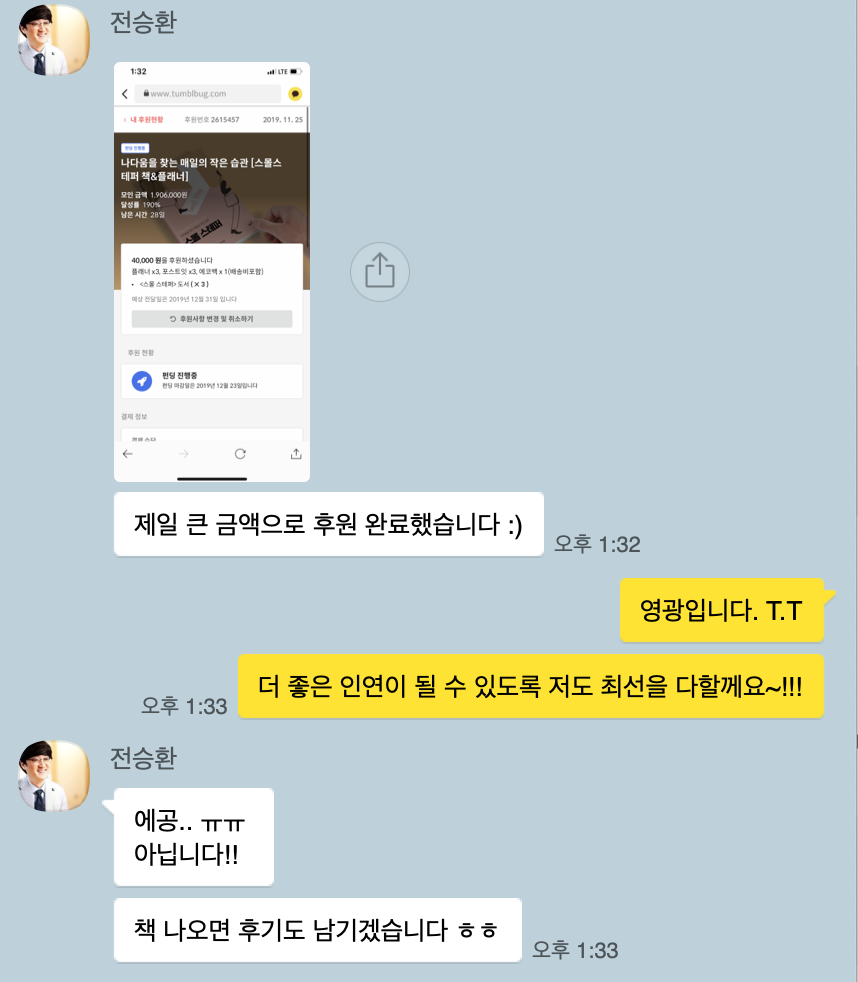The image size is (858, 982).
Task: Tap the grayed forward navigation arrow
Action: tap(184, 454)
